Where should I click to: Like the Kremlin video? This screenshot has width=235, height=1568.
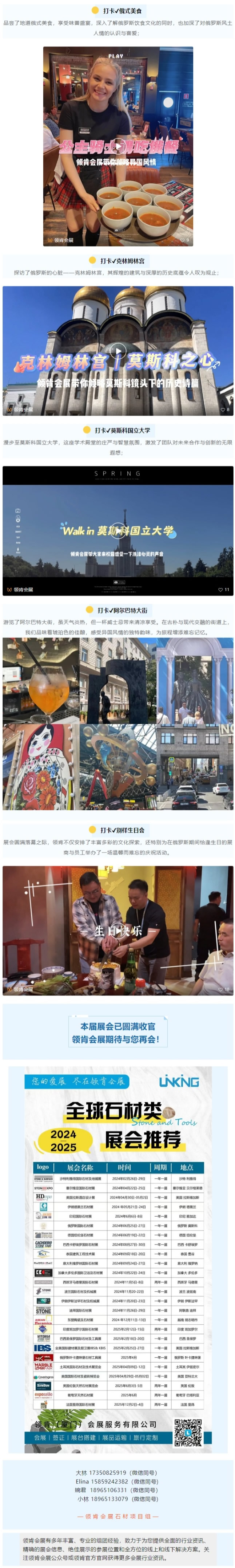tap(223, 410)
